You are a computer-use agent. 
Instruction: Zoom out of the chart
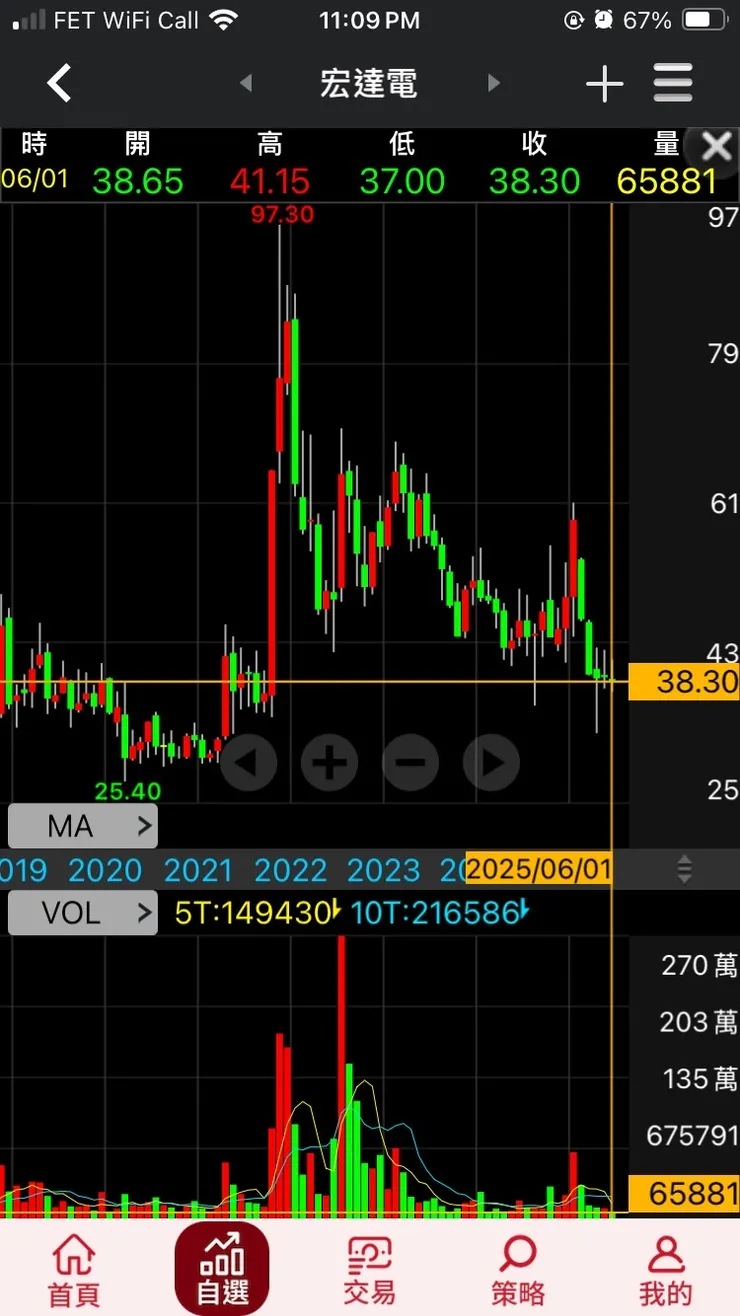pyautogui.click(x=411, y=763)
